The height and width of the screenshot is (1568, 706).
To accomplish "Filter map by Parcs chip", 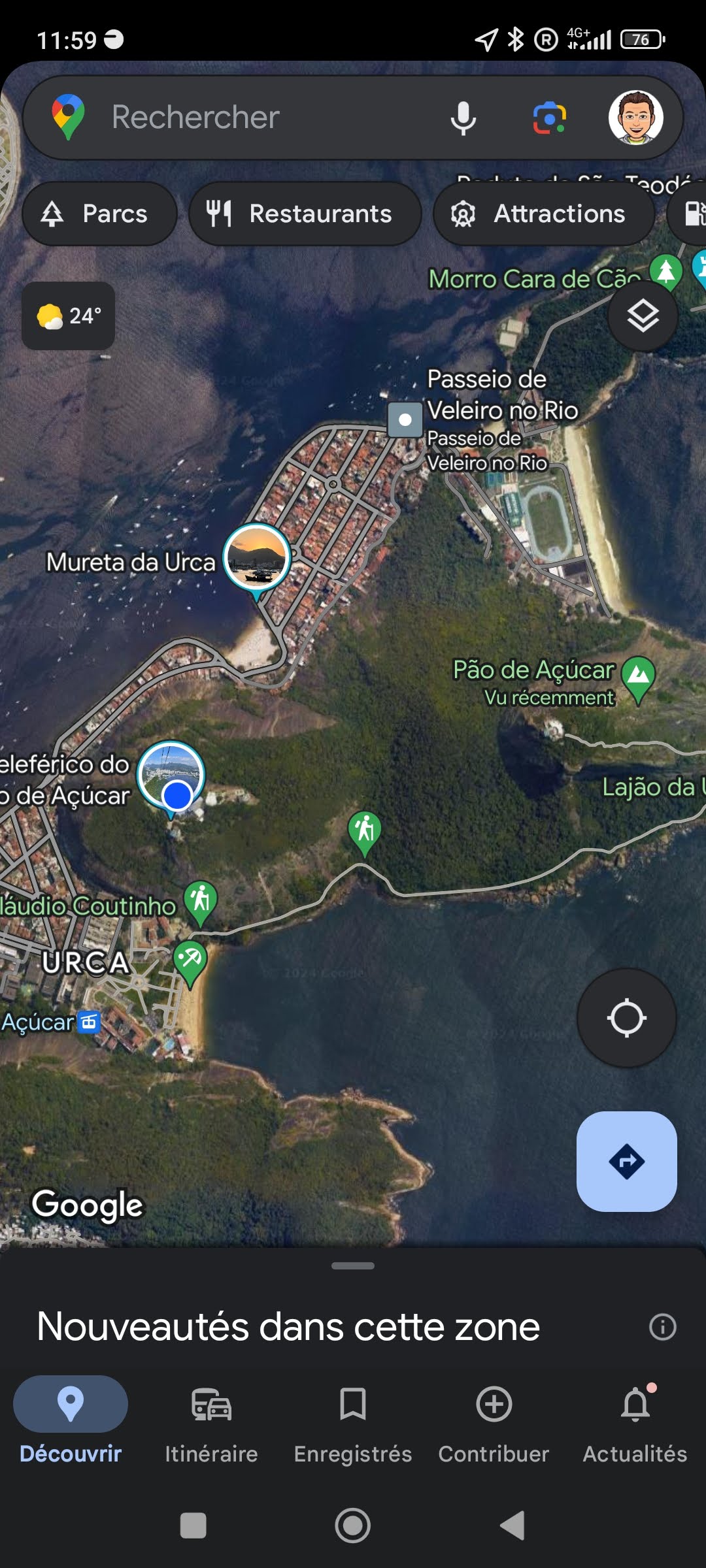I will pyautogui.click(x=99, y=214).
